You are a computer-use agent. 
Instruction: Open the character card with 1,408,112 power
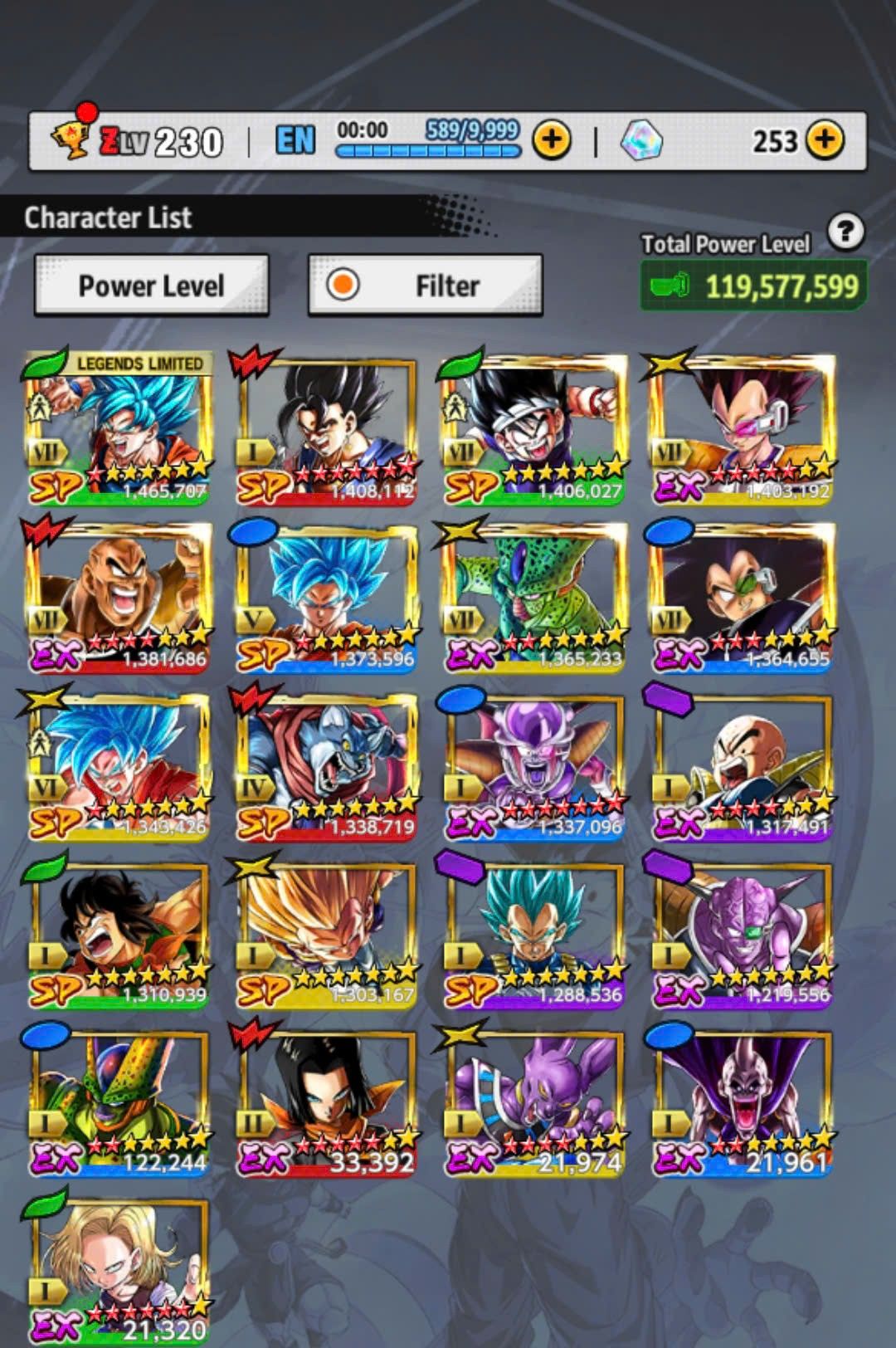(x=326, y=429)
